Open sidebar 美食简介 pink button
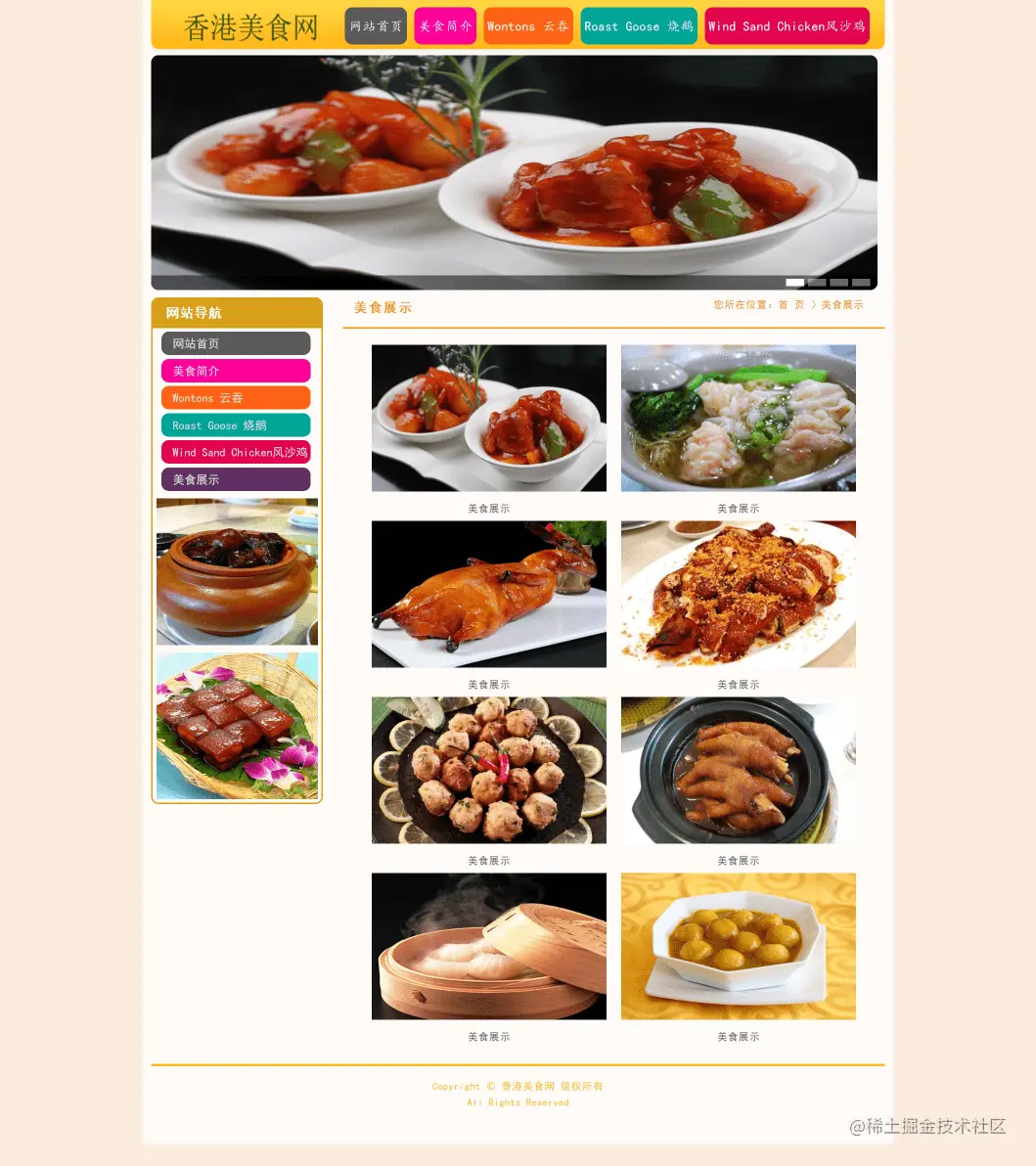The width and height of the screenshot is (1036, 1166). (236, 371)
